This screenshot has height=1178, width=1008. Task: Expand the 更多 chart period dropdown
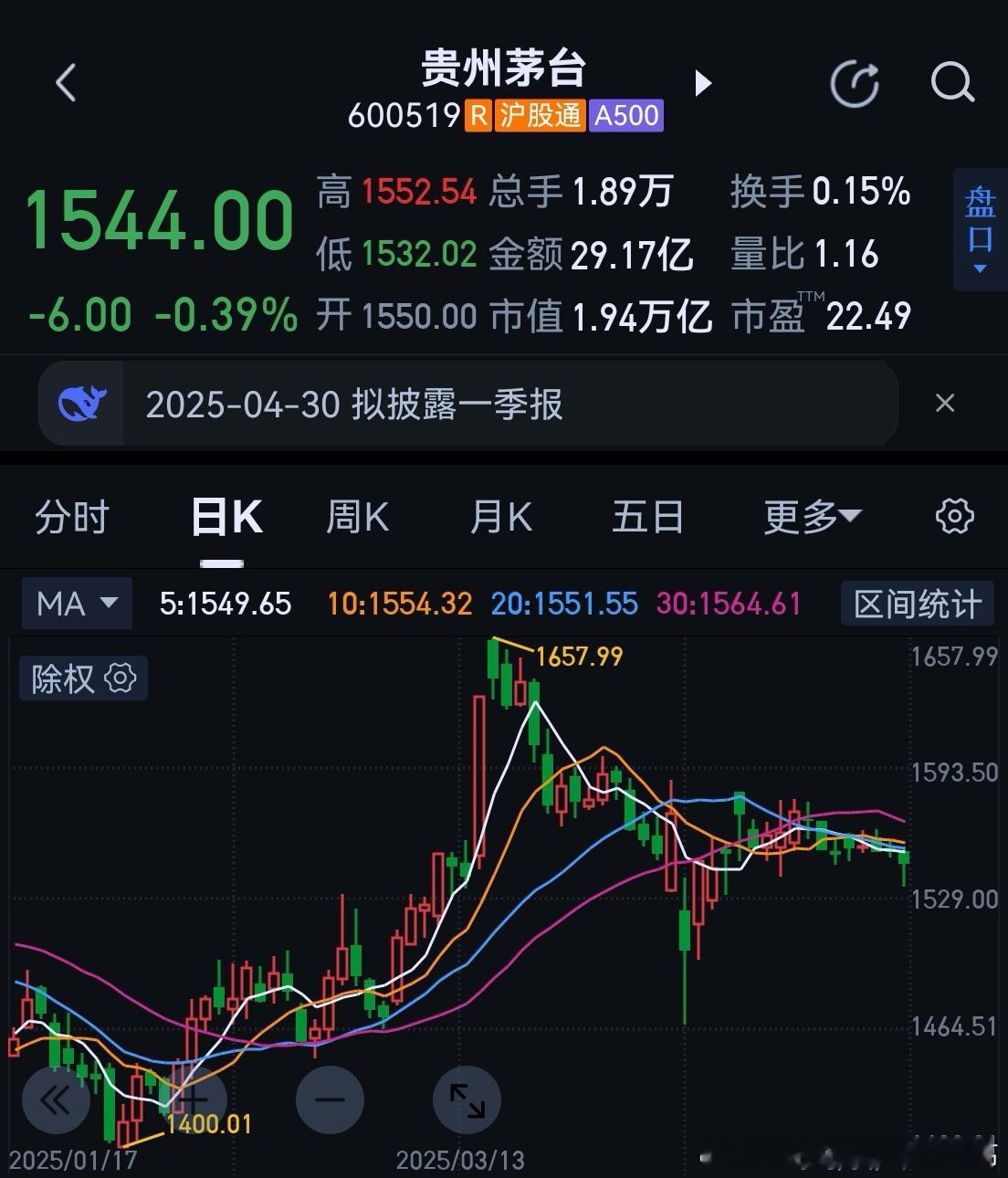pos(811,516)
